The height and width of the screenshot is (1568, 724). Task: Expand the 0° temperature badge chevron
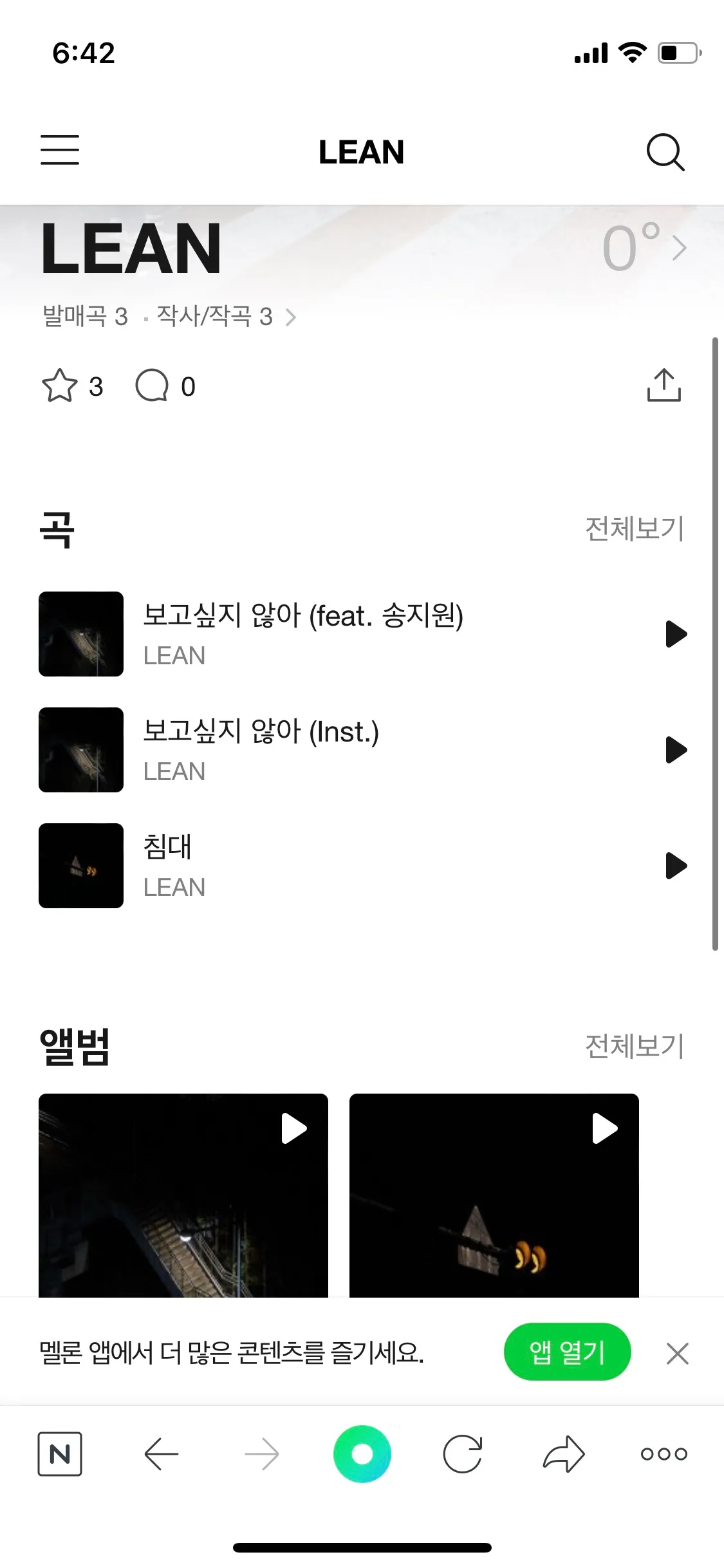click(678, 248)
